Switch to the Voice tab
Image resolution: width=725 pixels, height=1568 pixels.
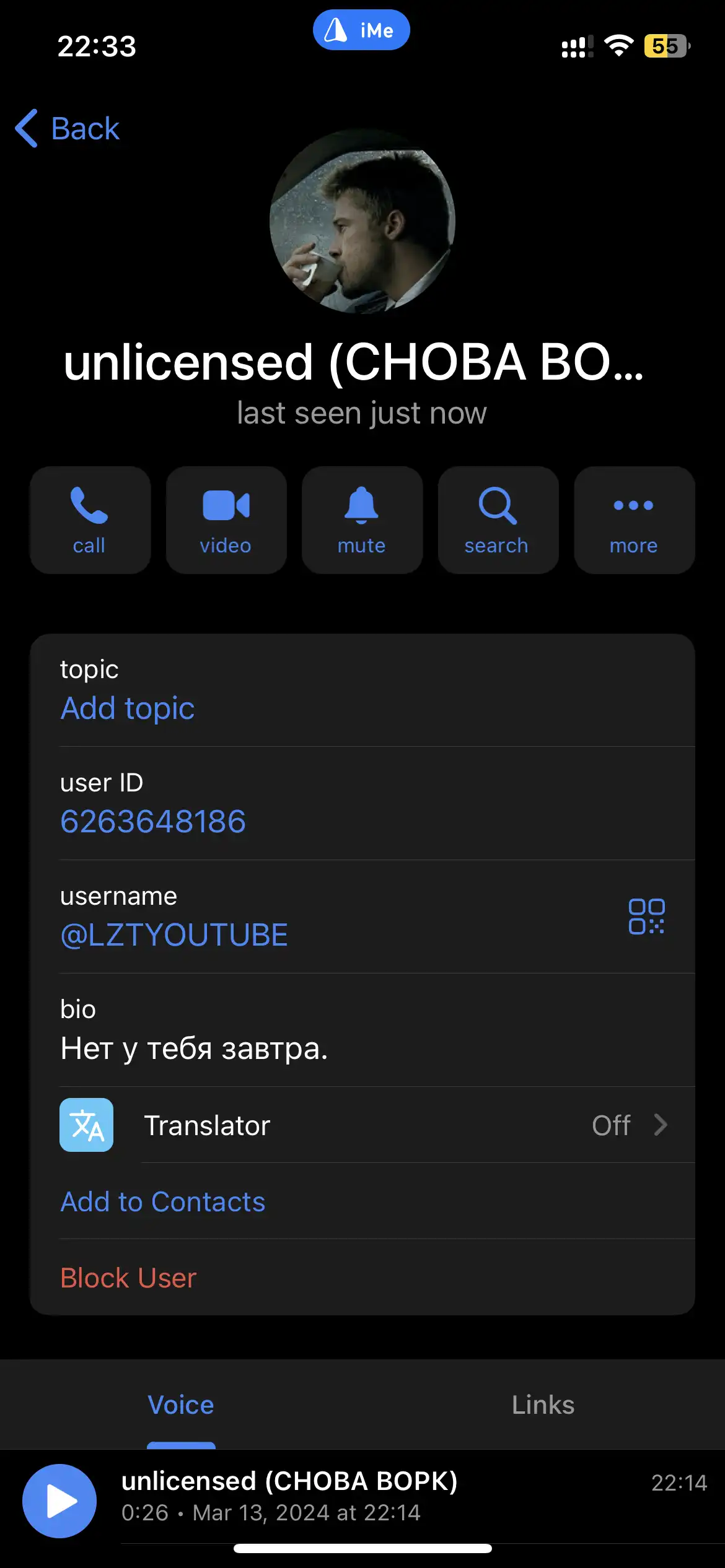[x=181, y=1405]
